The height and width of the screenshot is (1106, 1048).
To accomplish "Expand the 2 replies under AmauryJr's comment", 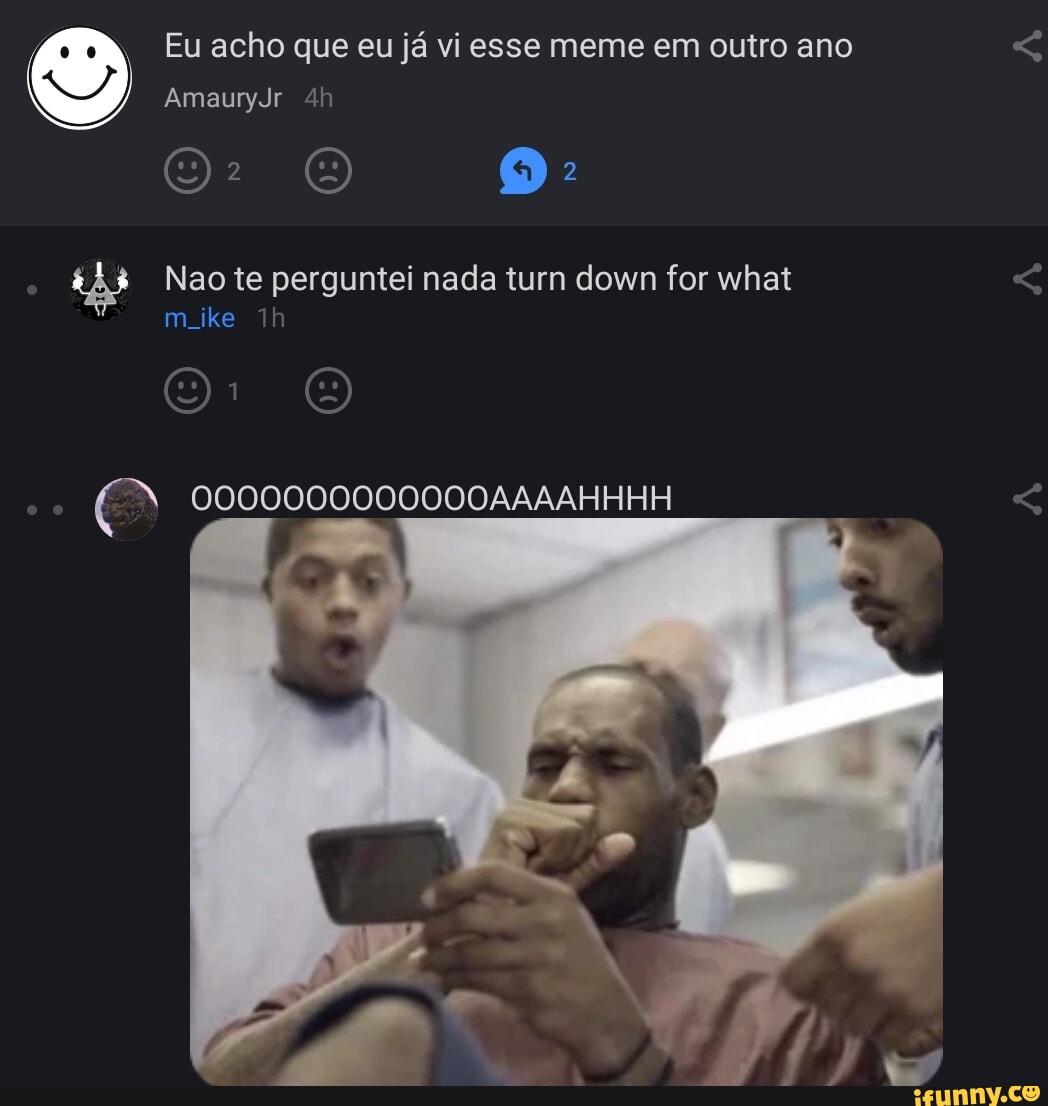I will 538,170.
